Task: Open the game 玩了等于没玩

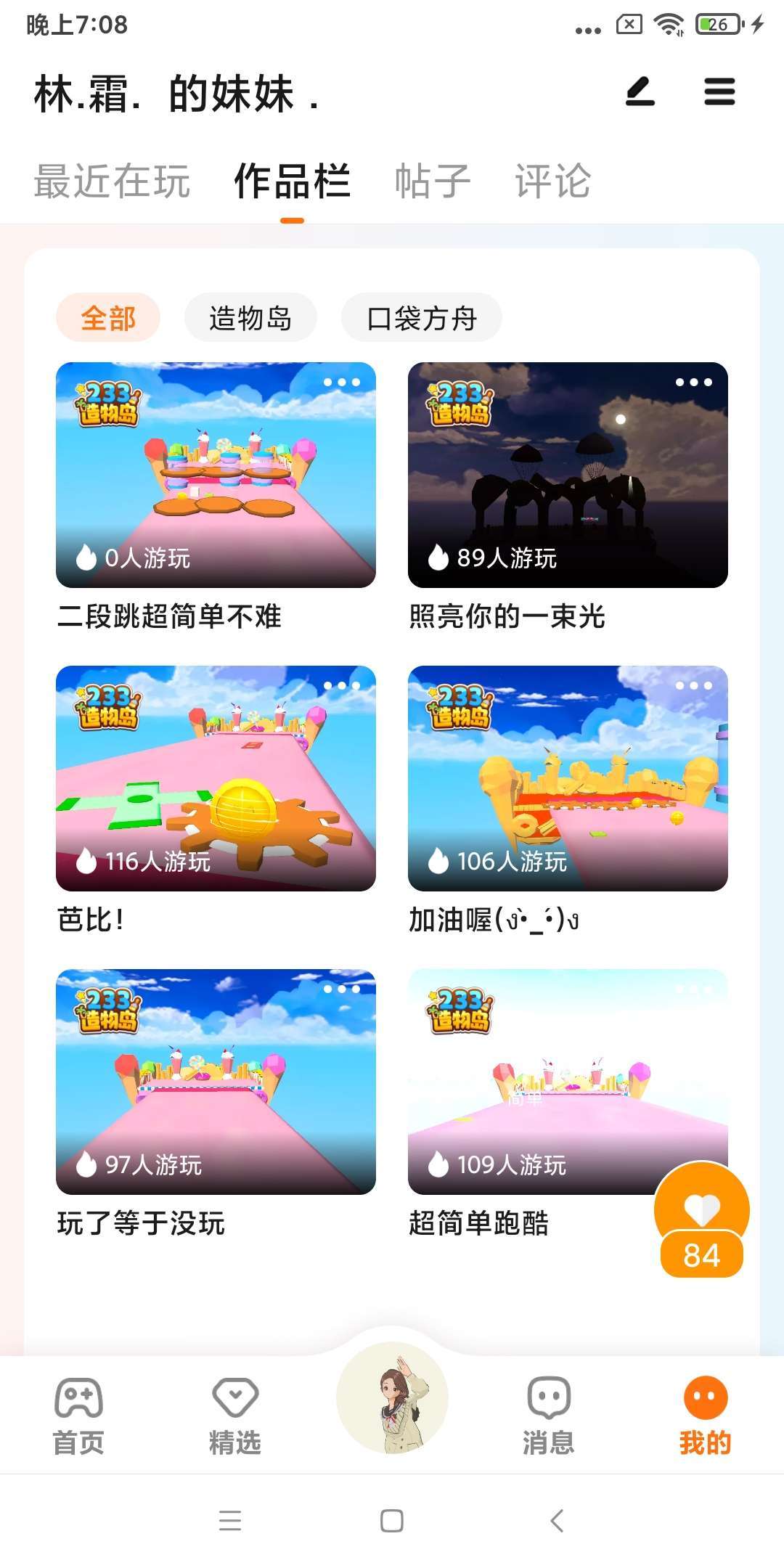Action: tap(216, 1082)
